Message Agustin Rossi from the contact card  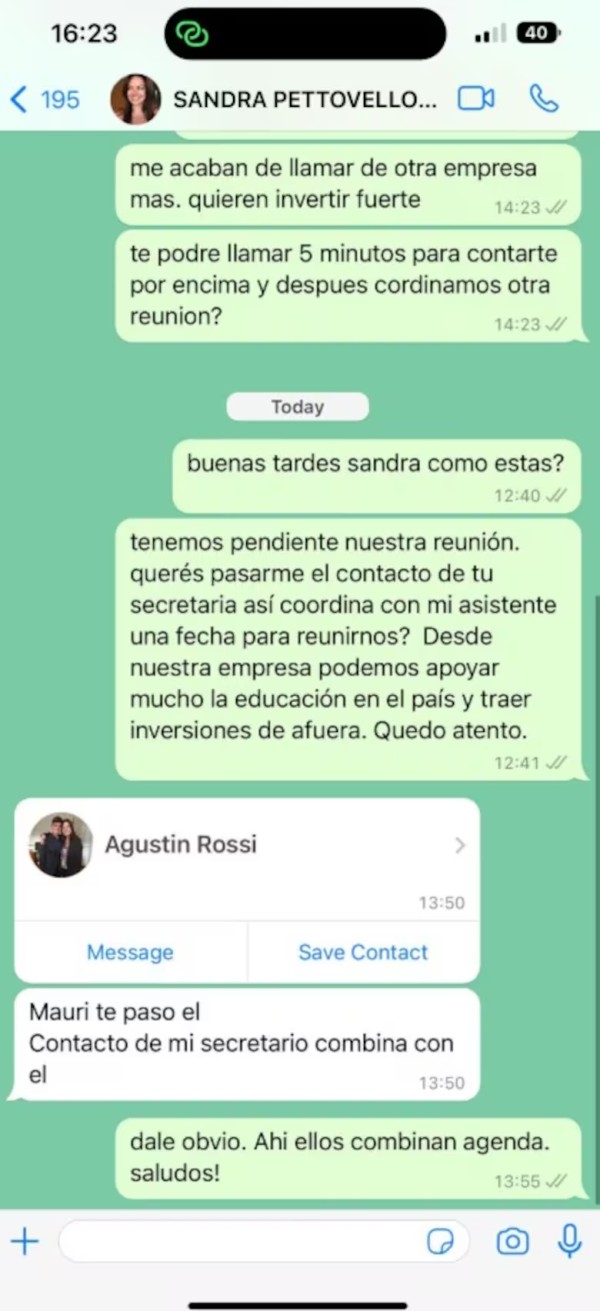coord(130,952)
